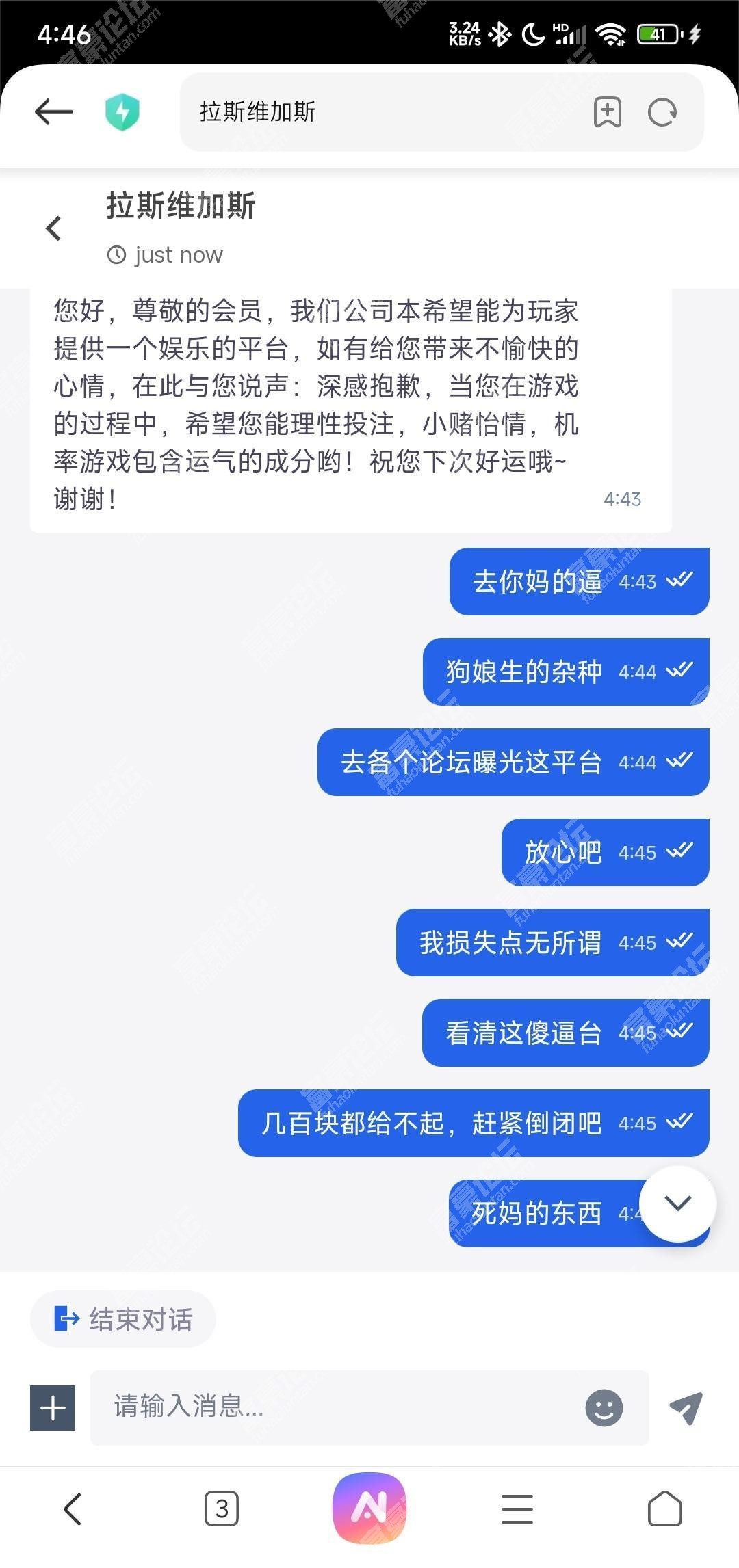The image size is (739, 1568).
Task: Bookmark this page
Action: pyautogui.click(x=607, y=112)
